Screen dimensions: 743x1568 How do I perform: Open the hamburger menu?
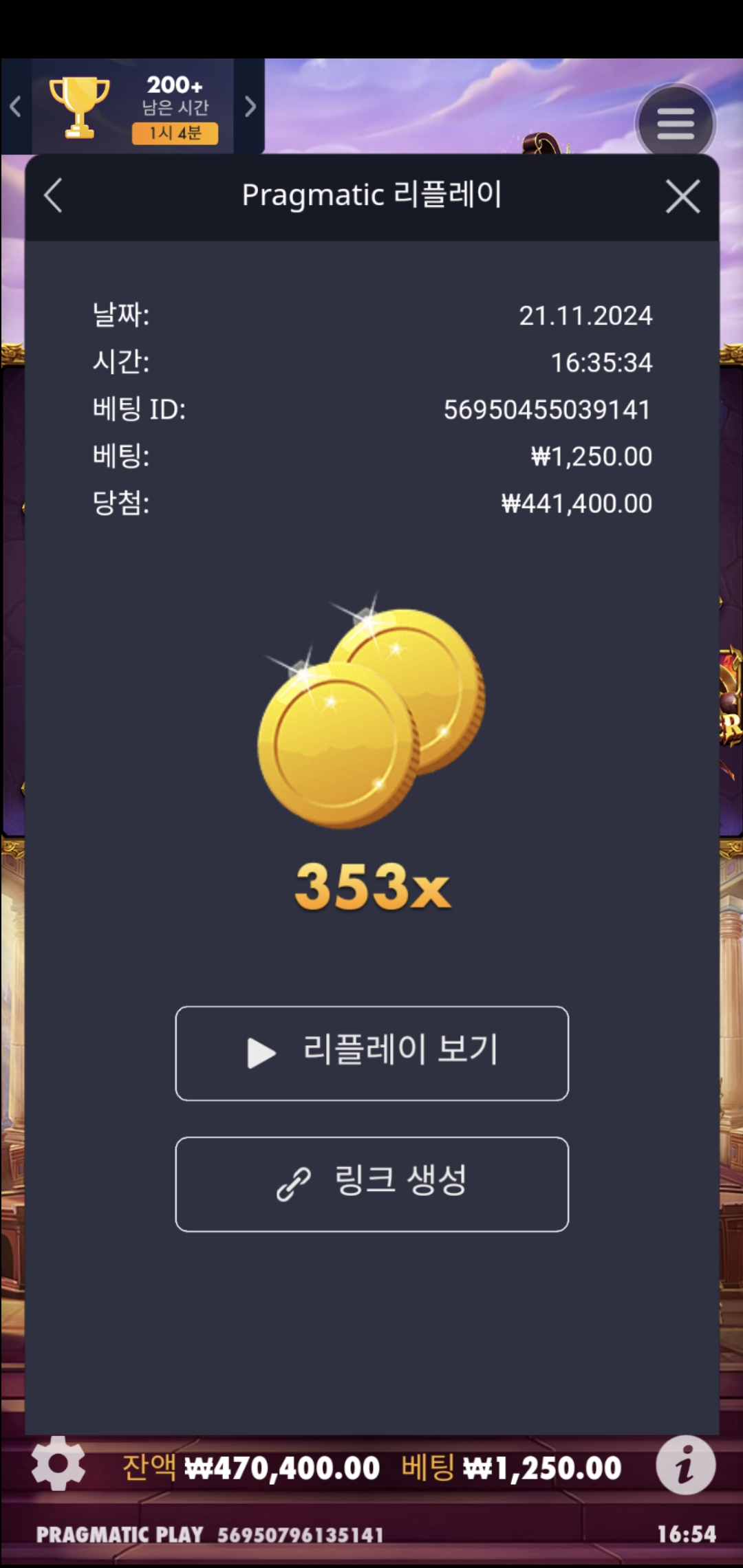[x=675, y=124]
